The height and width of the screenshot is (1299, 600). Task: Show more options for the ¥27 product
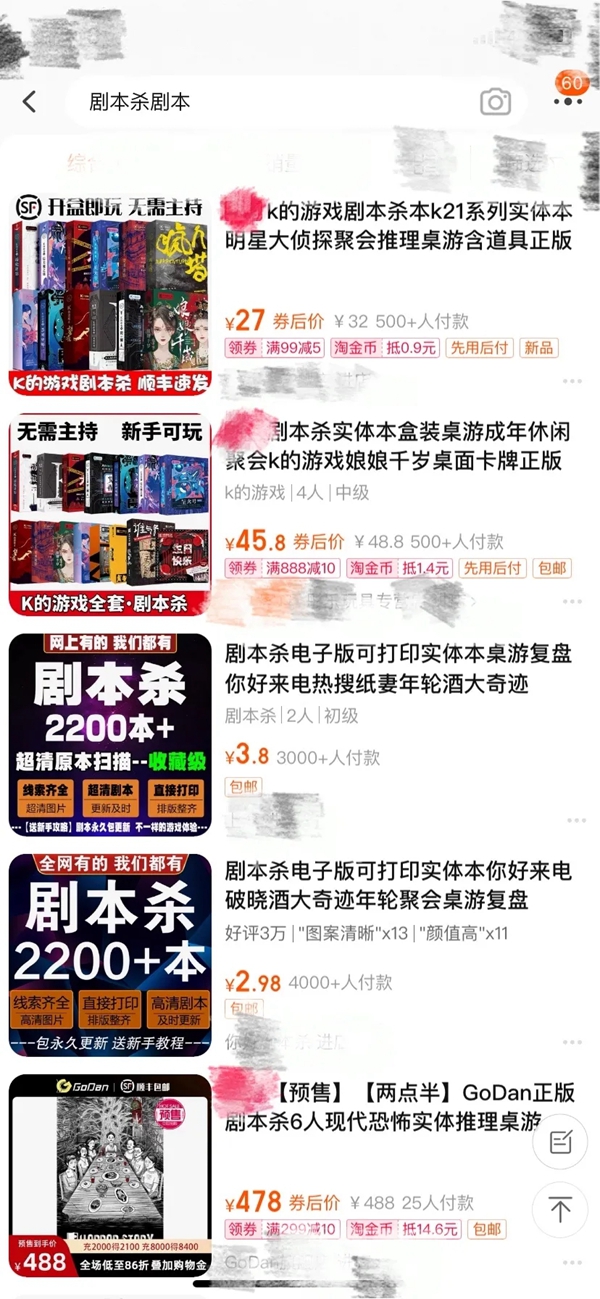(x=572, y=382)
